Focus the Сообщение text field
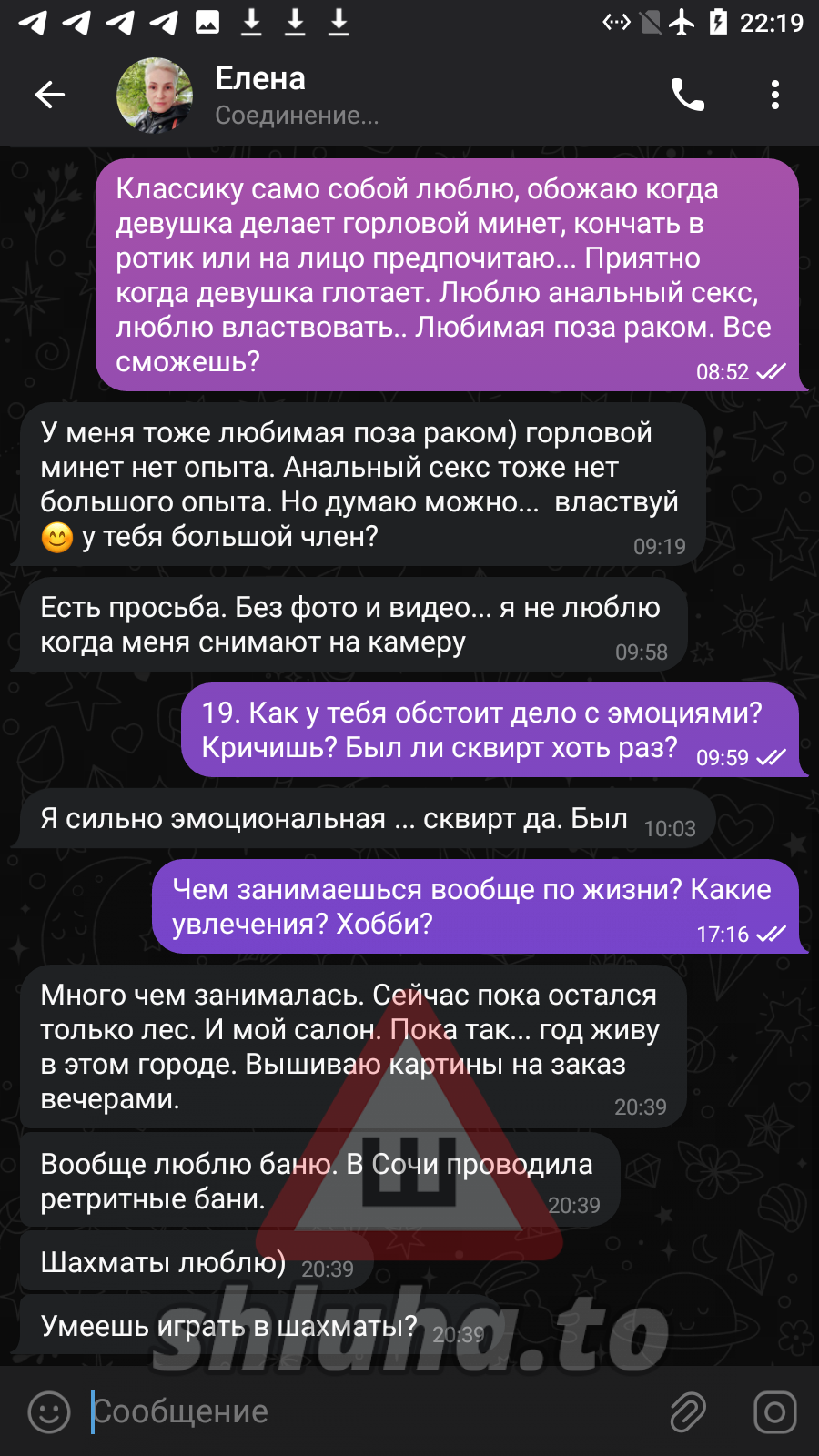The height and width of the screenshot is (1456, 819). pos(373,1411)
